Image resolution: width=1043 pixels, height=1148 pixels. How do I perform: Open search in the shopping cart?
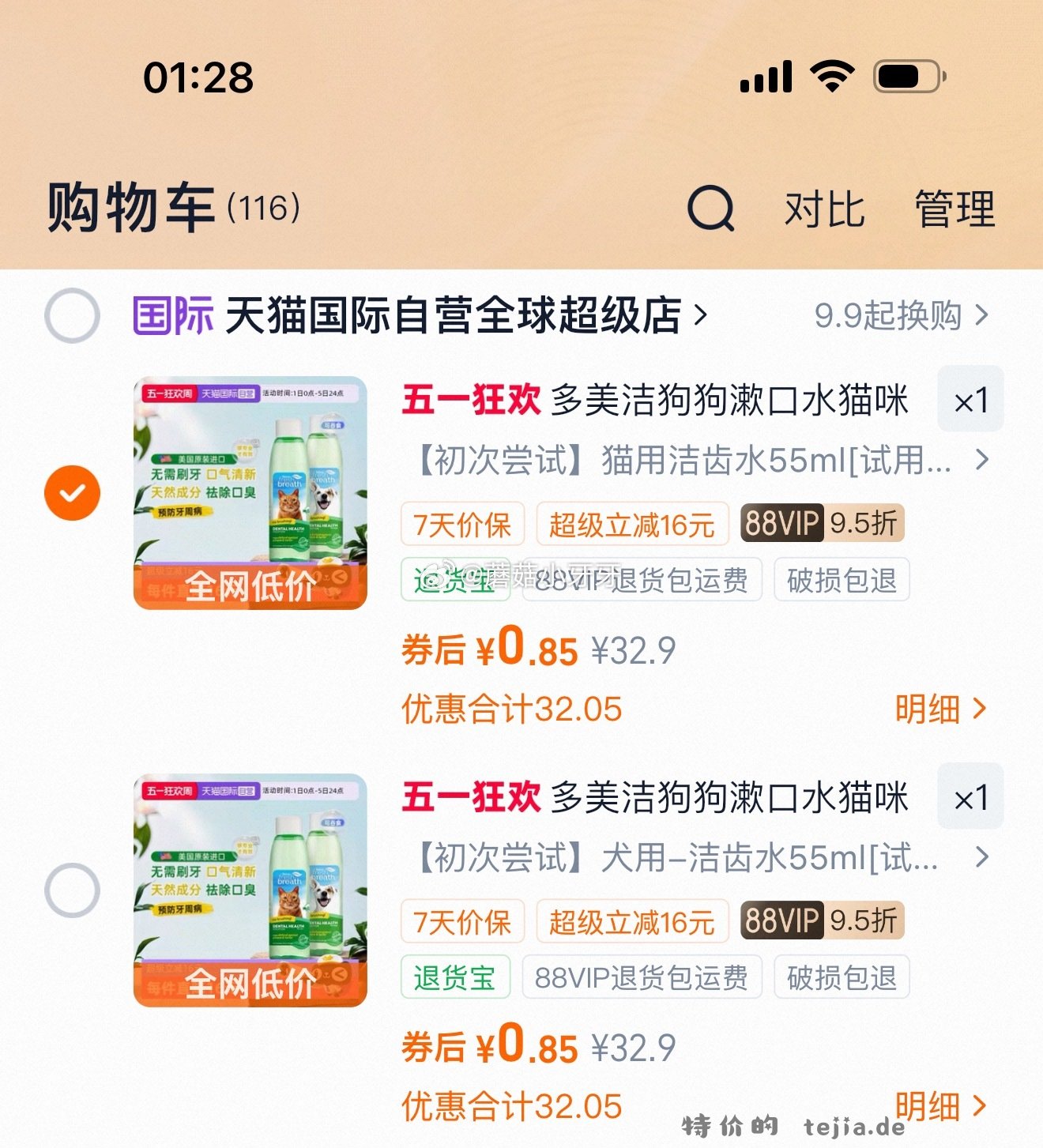[x=712, y=209]
